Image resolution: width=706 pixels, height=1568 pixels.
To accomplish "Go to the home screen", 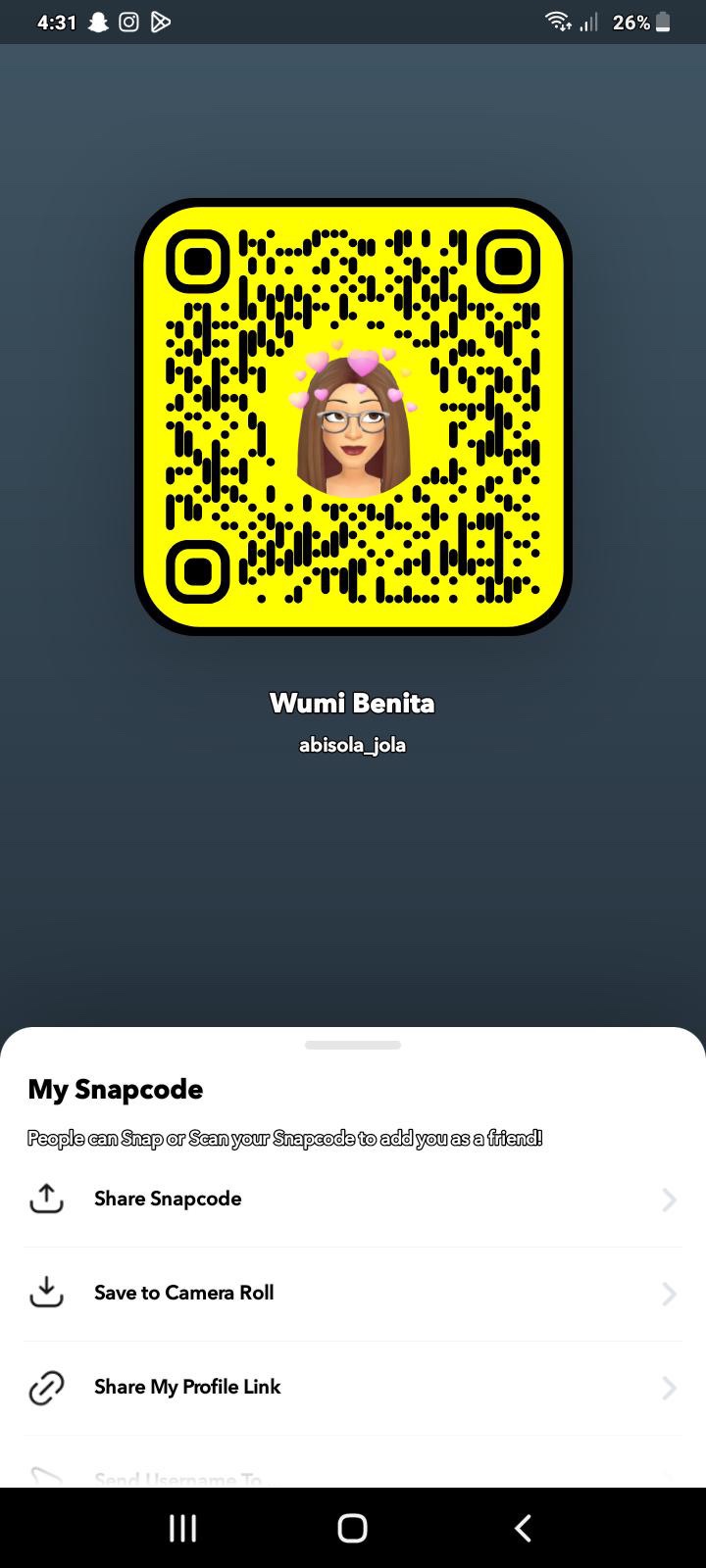I will coord(352,1528).
